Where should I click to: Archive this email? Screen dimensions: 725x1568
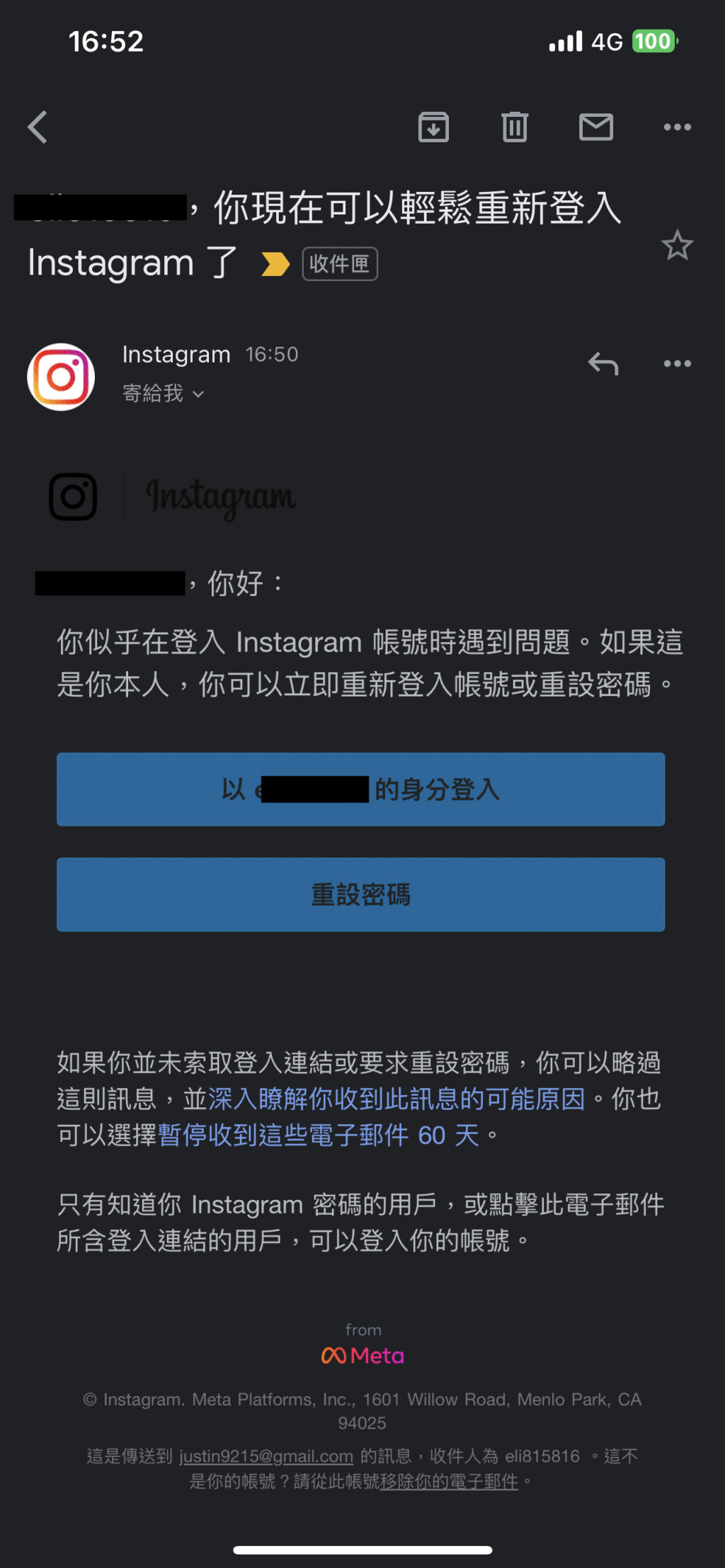pos(433,127)
